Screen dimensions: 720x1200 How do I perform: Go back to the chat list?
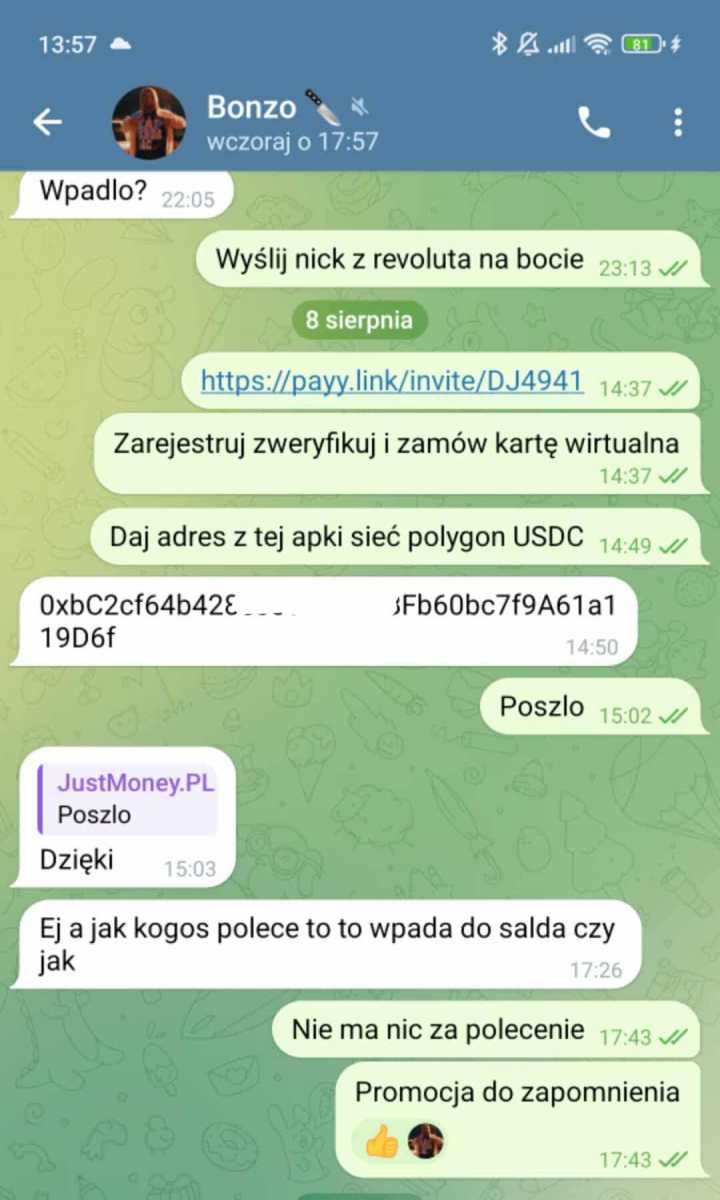point(47,122)
